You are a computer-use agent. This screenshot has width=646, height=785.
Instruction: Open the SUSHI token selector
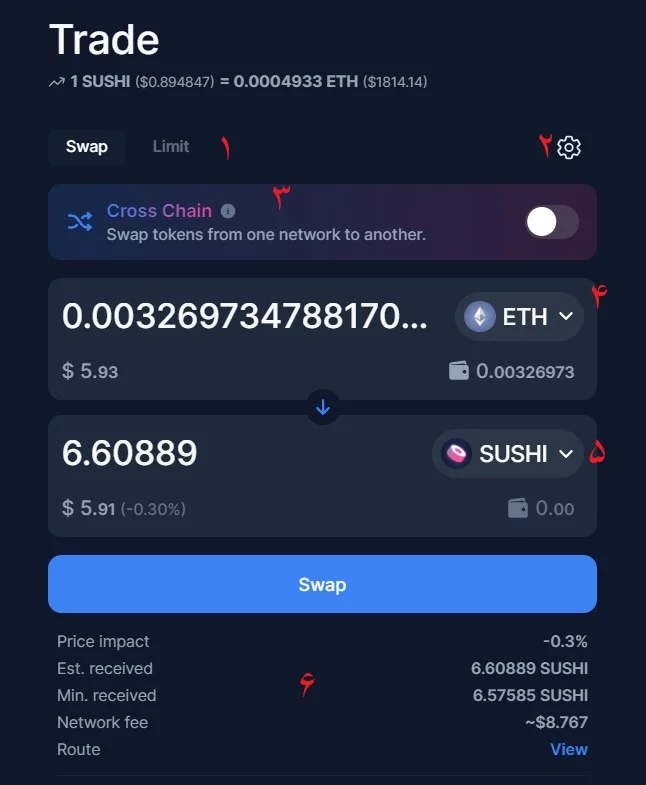[x=508, y=454]
